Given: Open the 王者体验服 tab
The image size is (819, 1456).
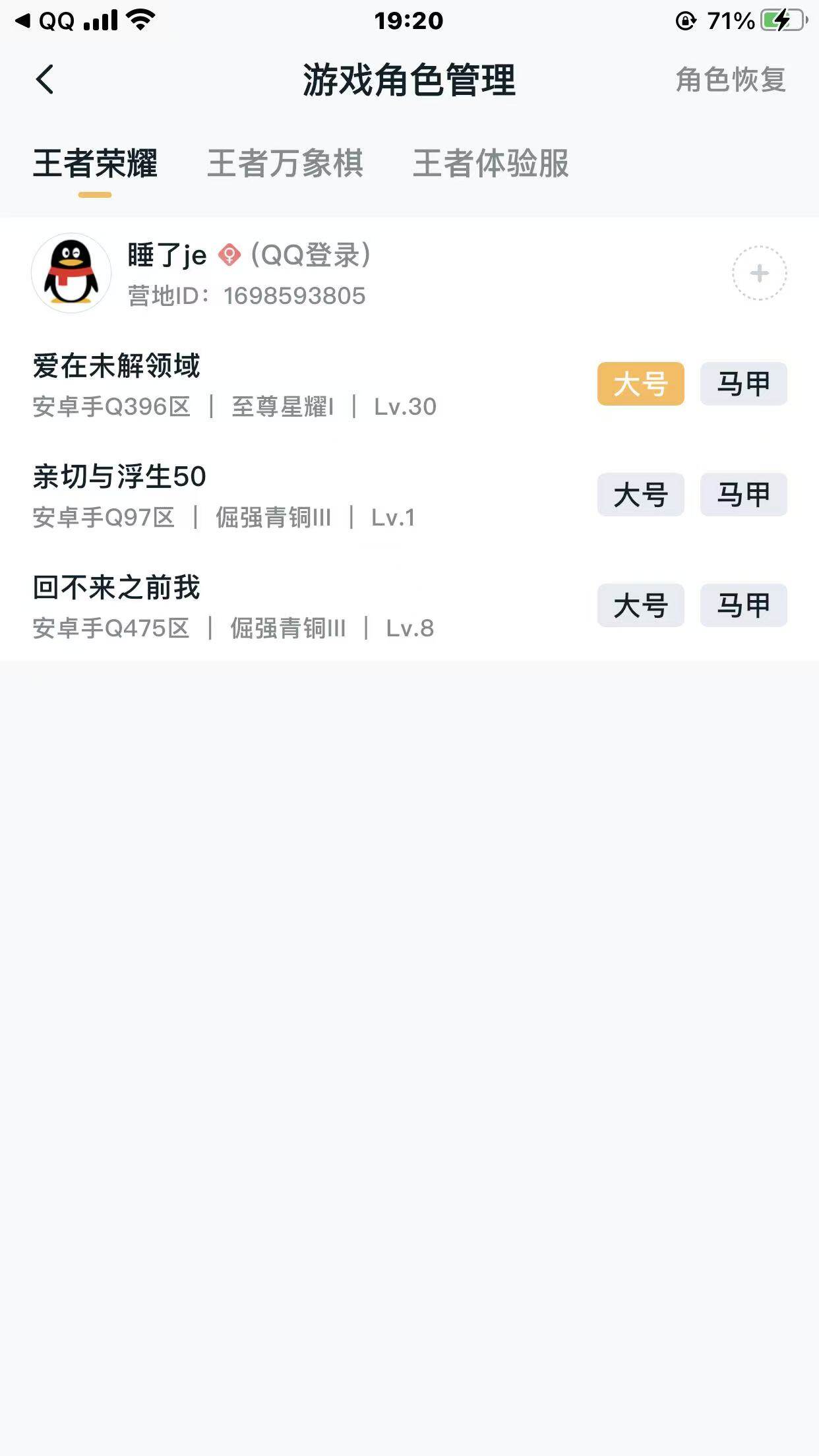Looking at the screenshot, I should pyautogui.click(x=493, y=166).
